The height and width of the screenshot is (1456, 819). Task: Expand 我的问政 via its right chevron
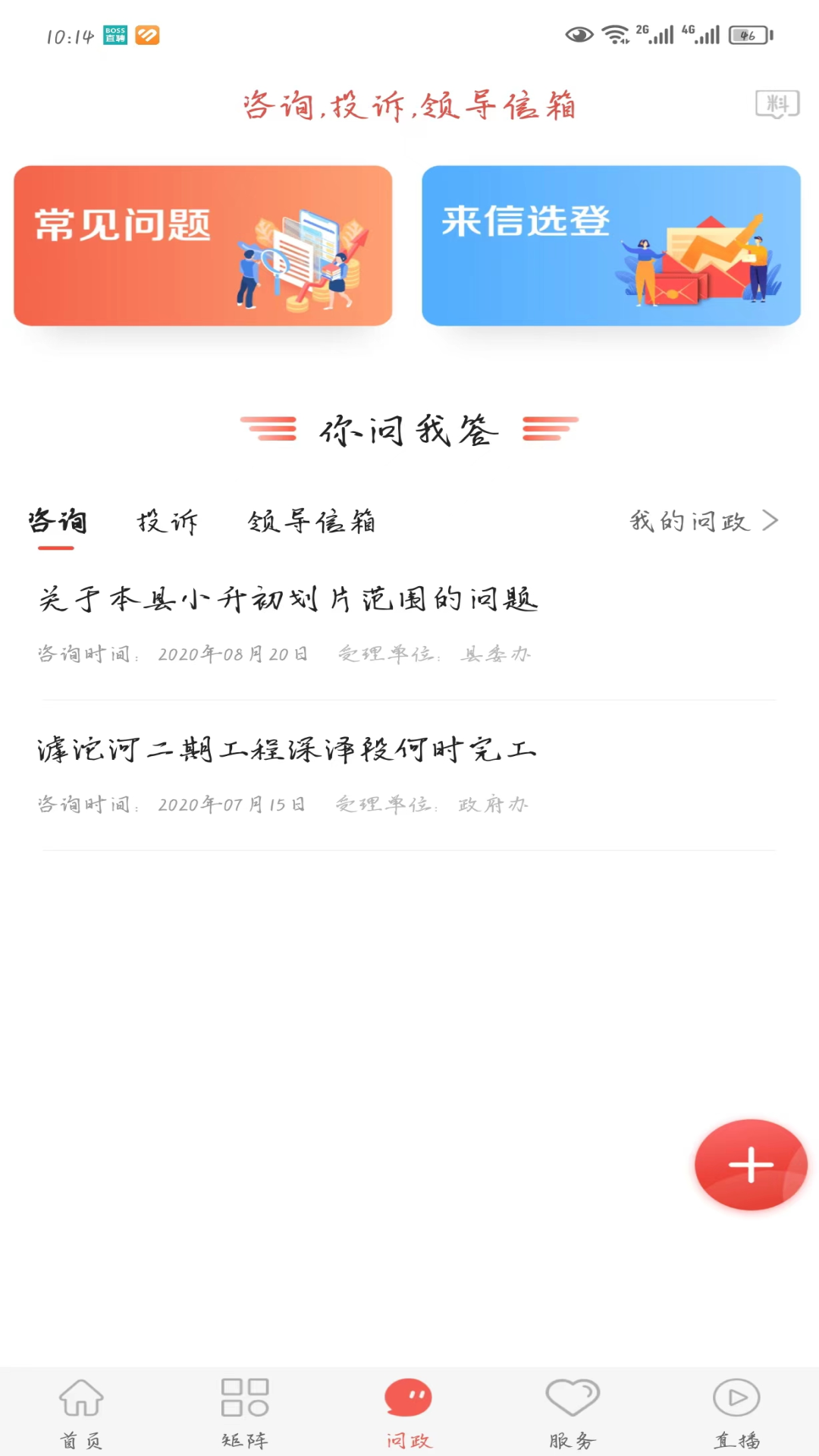click(772, 520)
